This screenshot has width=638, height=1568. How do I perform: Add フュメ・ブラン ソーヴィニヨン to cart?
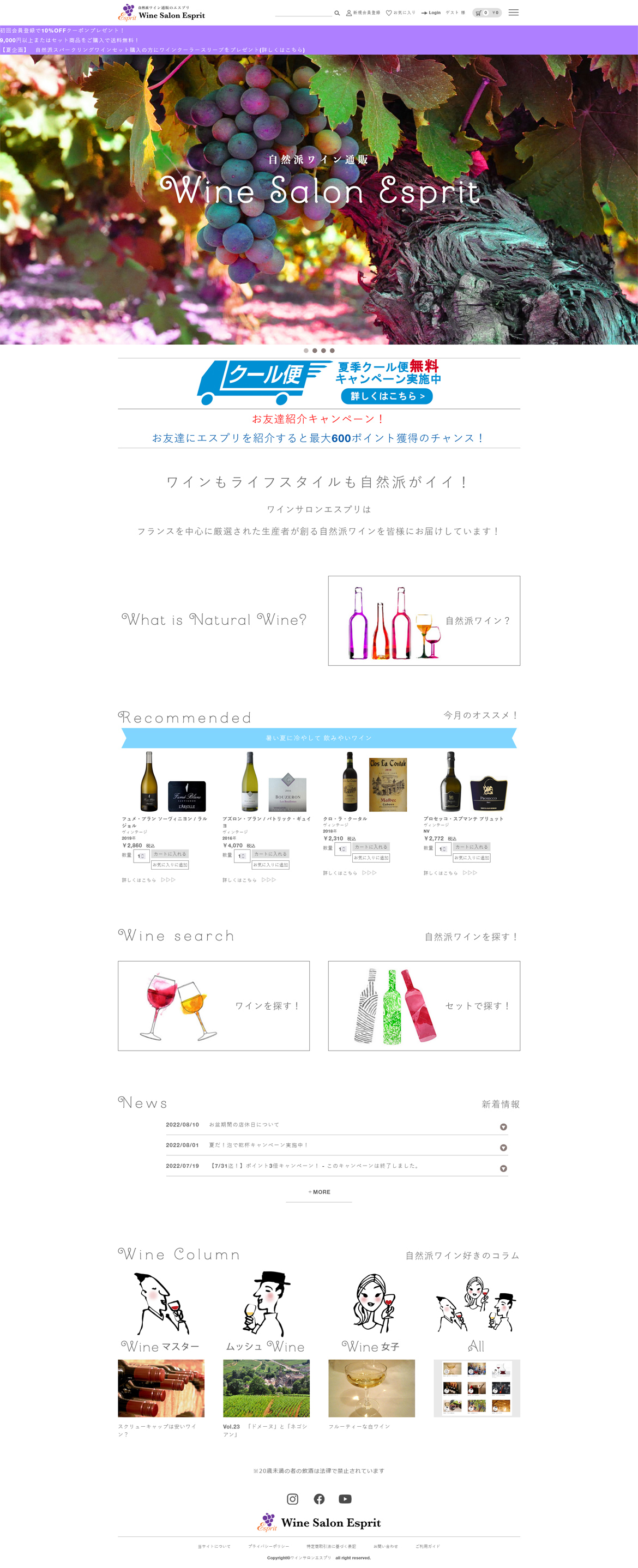(170, 854)
